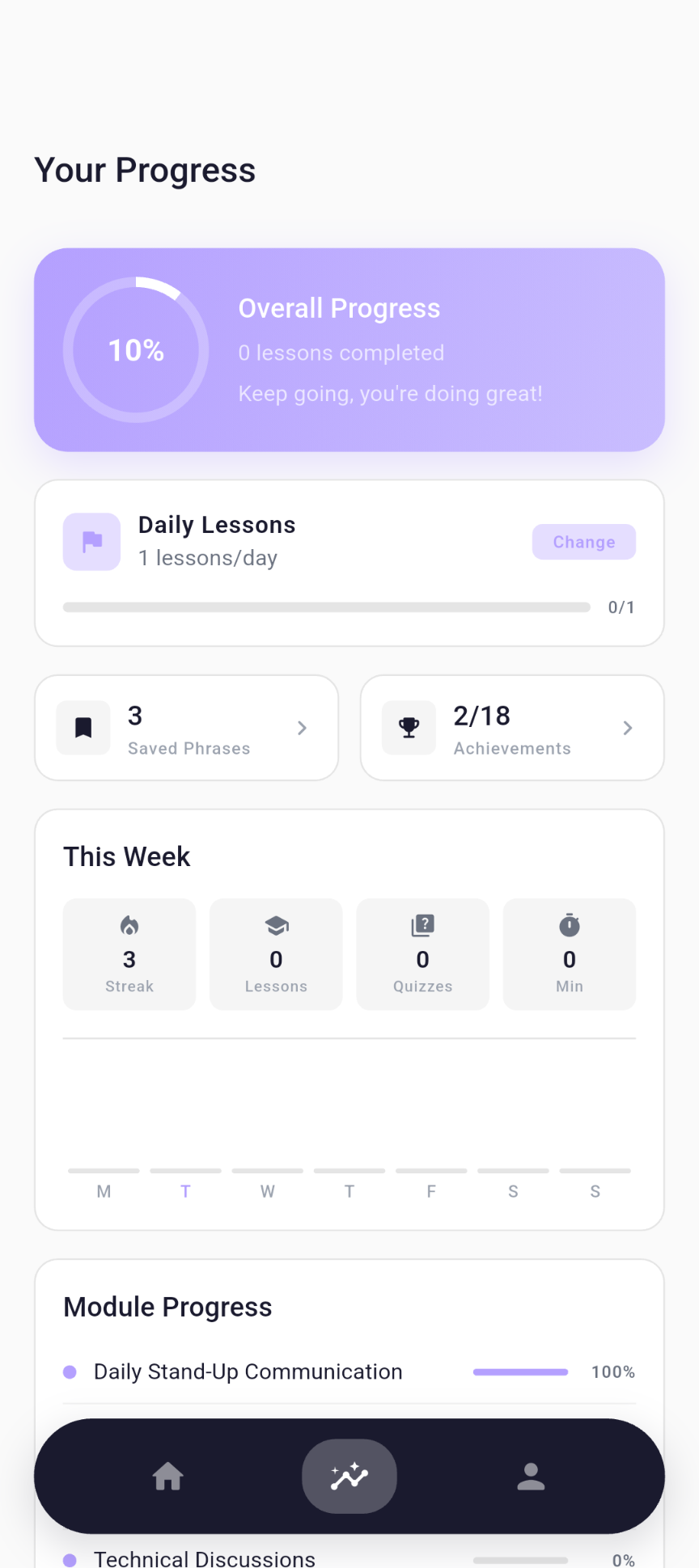Click the stopwatch Min icon
Screen dimensions: 699x1568
coord(570,926)
